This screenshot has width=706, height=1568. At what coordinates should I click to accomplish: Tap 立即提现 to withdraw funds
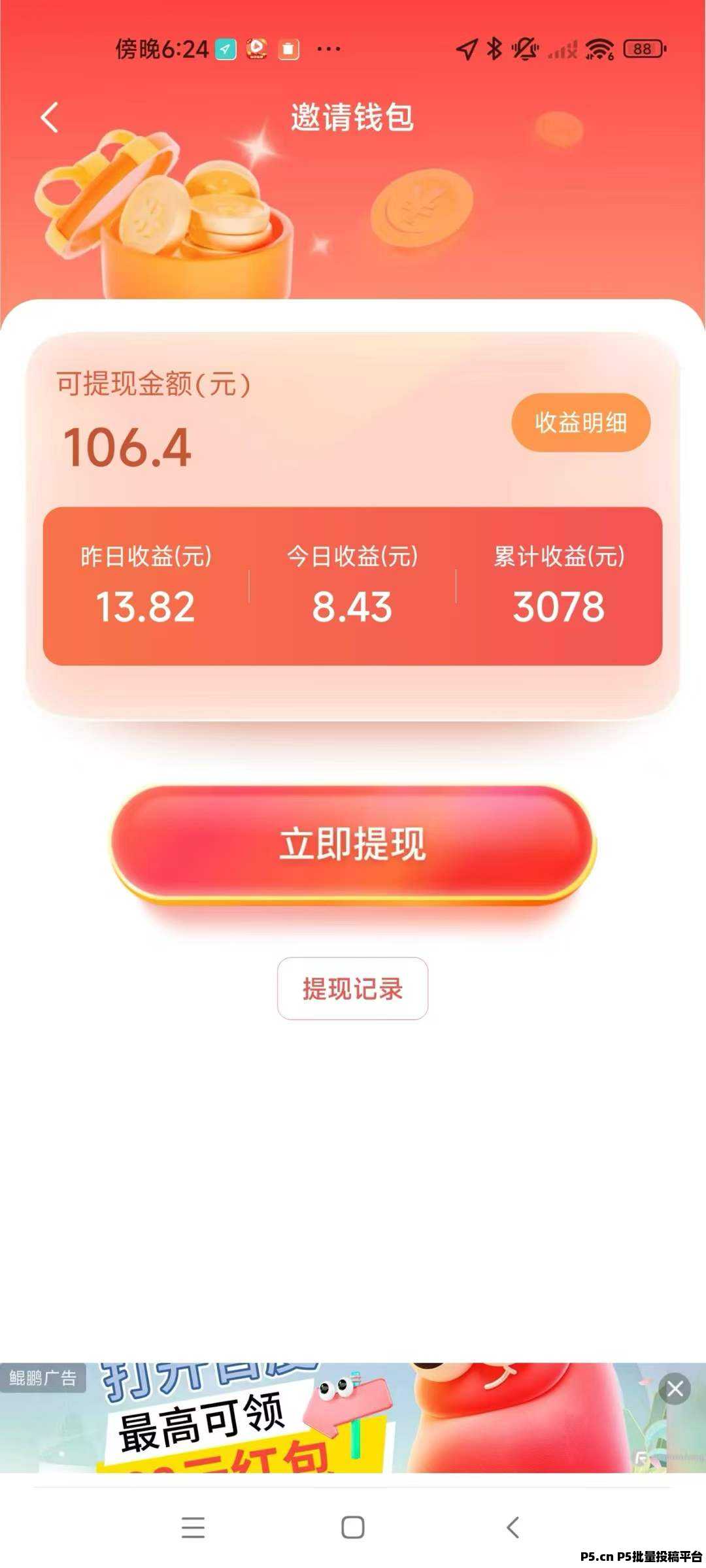click(x=353, y=844)
